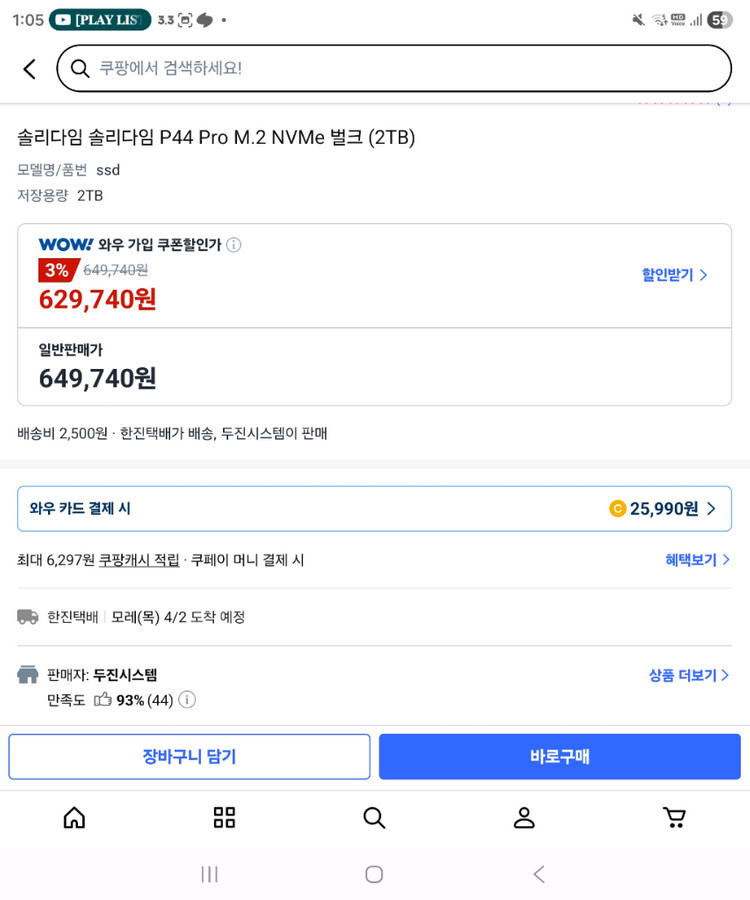
Task: Tap 장바구니 담기 to add to cart
Action: [x=188, y=757]
